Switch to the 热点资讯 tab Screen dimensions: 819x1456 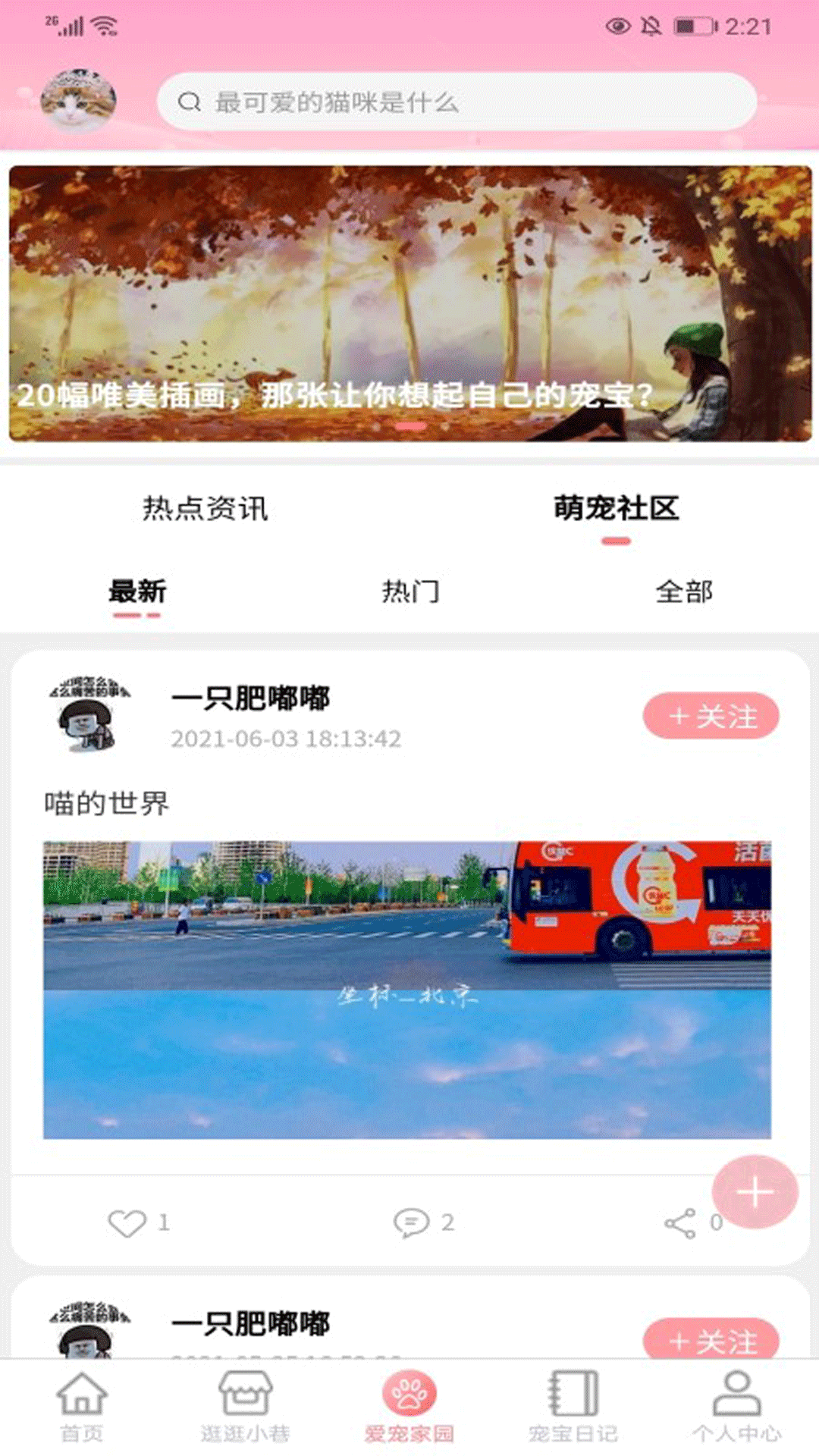(x=205, y=510)
